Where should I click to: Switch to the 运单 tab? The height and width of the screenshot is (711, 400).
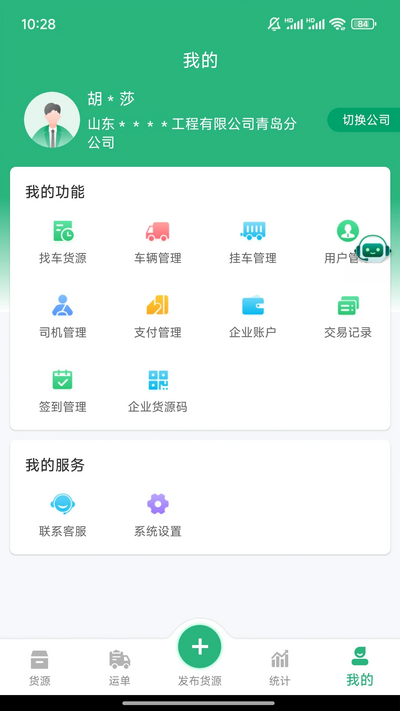(x=120, y=668)
